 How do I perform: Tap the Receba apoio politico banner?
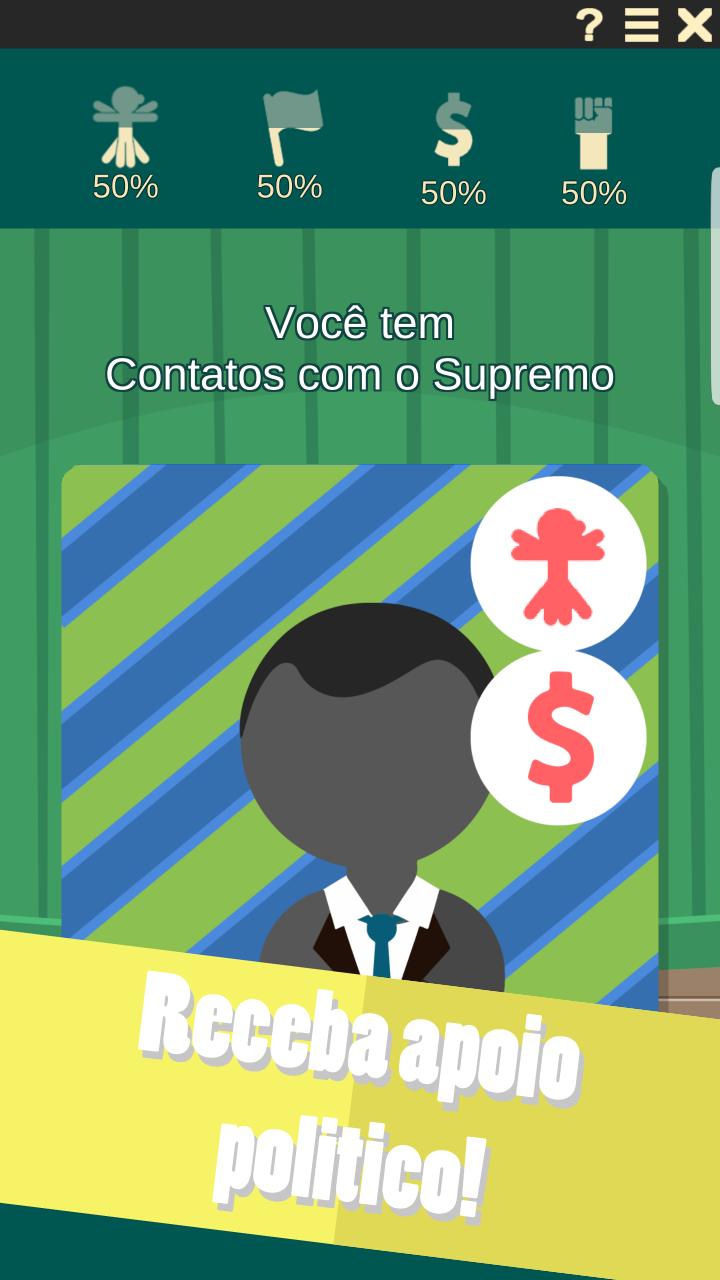pos(360,1090)
